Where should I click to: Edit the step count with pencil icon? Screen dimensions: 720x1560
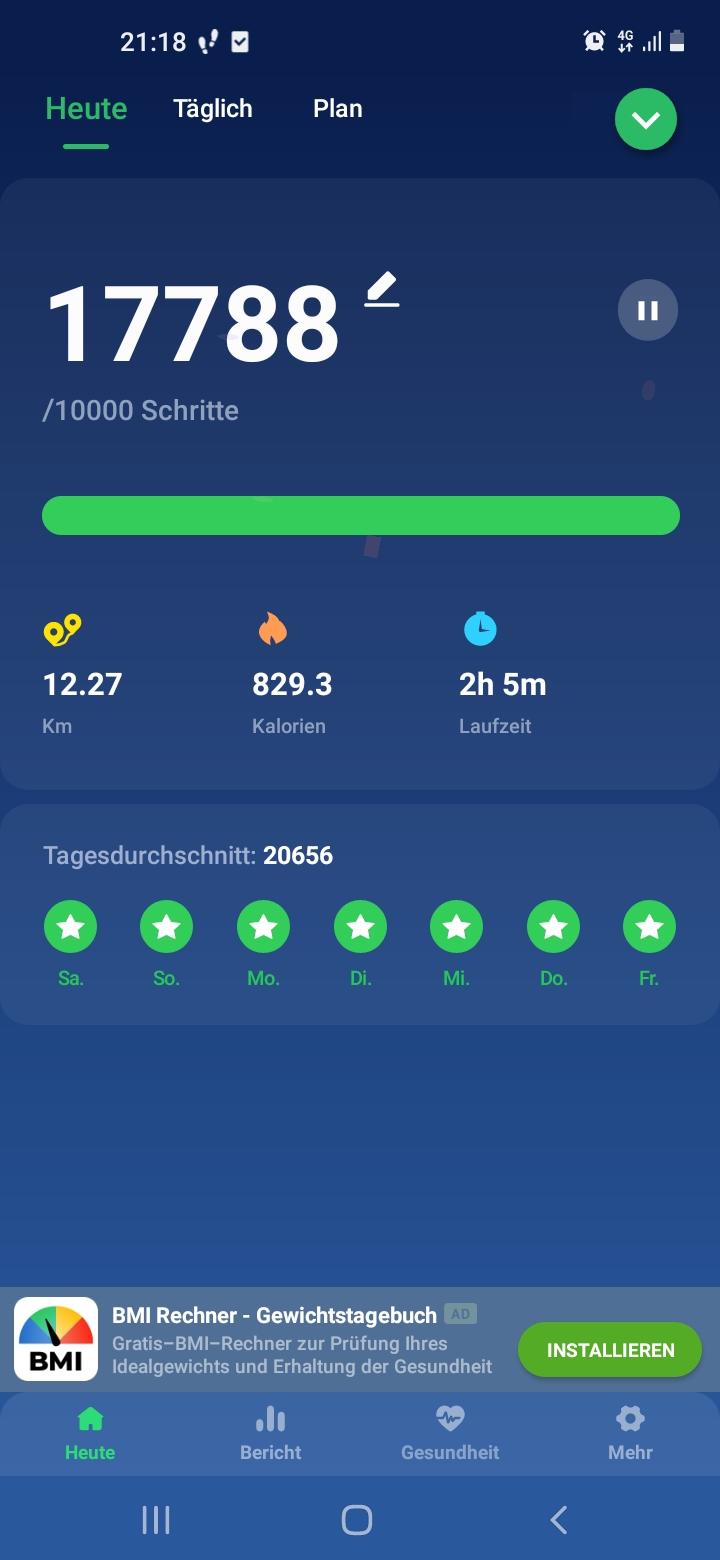click(x=382, y=290)
